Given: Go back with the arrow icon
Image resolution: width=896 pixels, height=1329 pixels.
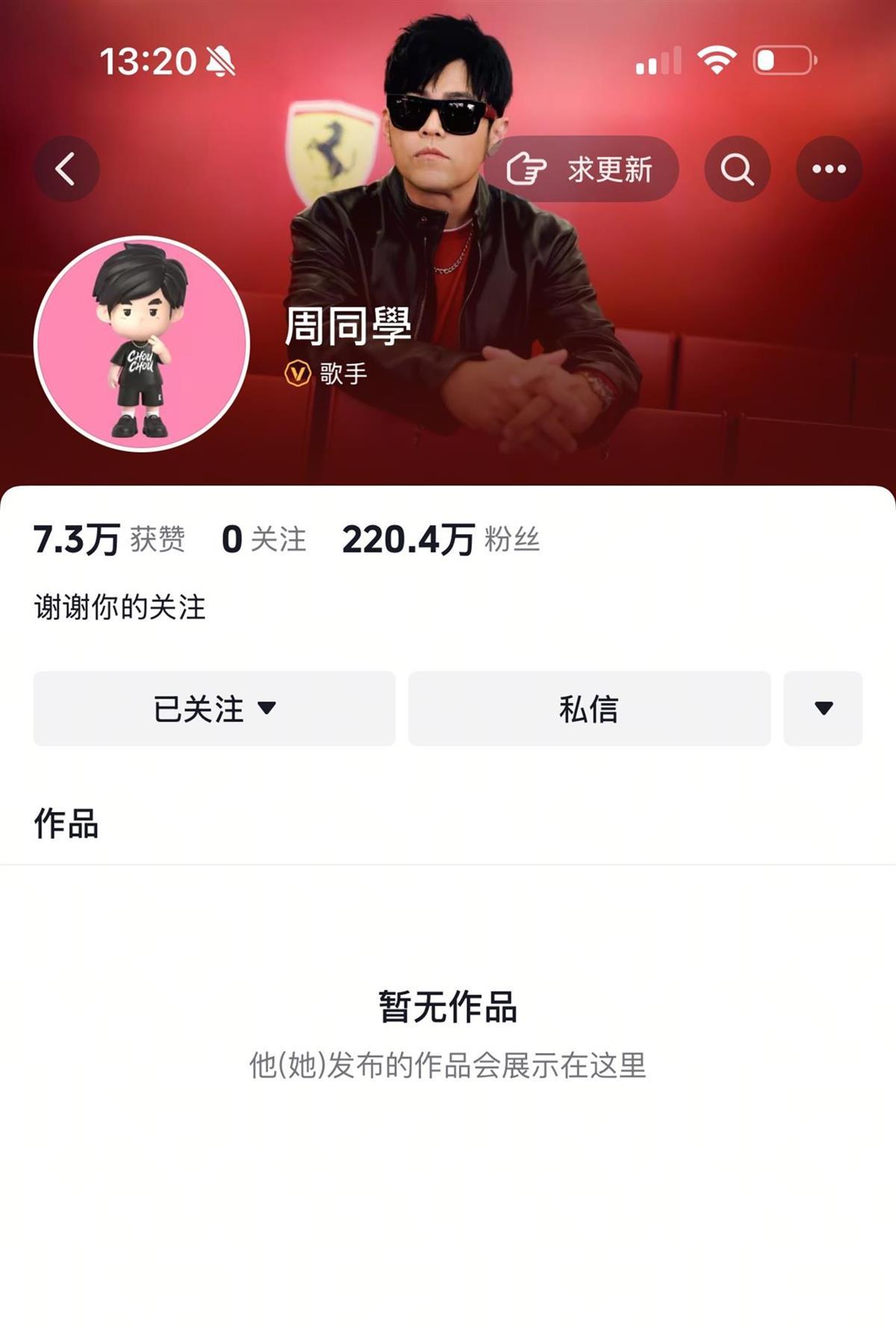Looking at the screenshot, I should [x=66, y=169].
